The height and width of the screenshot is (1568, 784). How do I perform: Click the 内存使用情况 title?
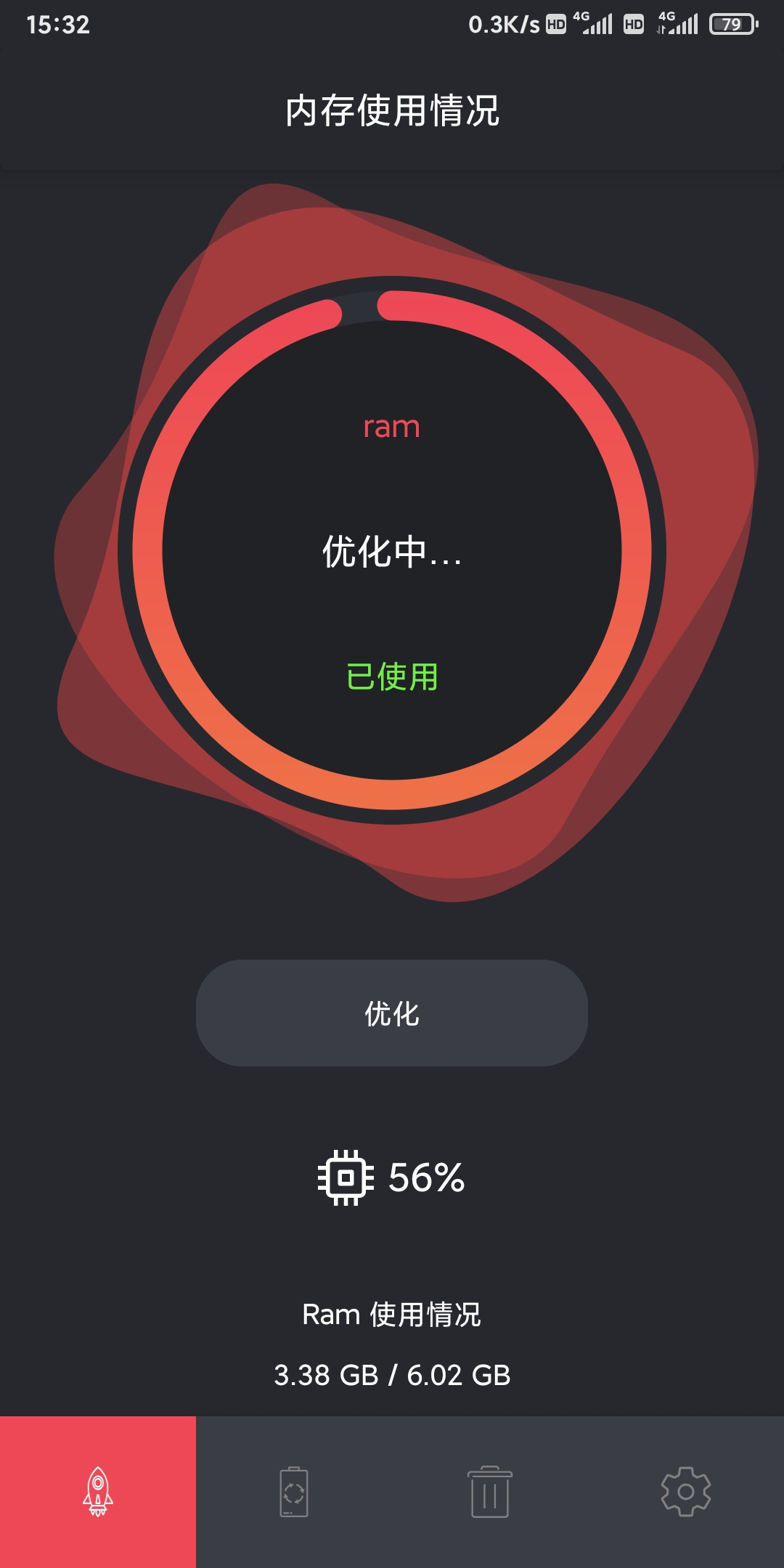click(x=392, y=110)
